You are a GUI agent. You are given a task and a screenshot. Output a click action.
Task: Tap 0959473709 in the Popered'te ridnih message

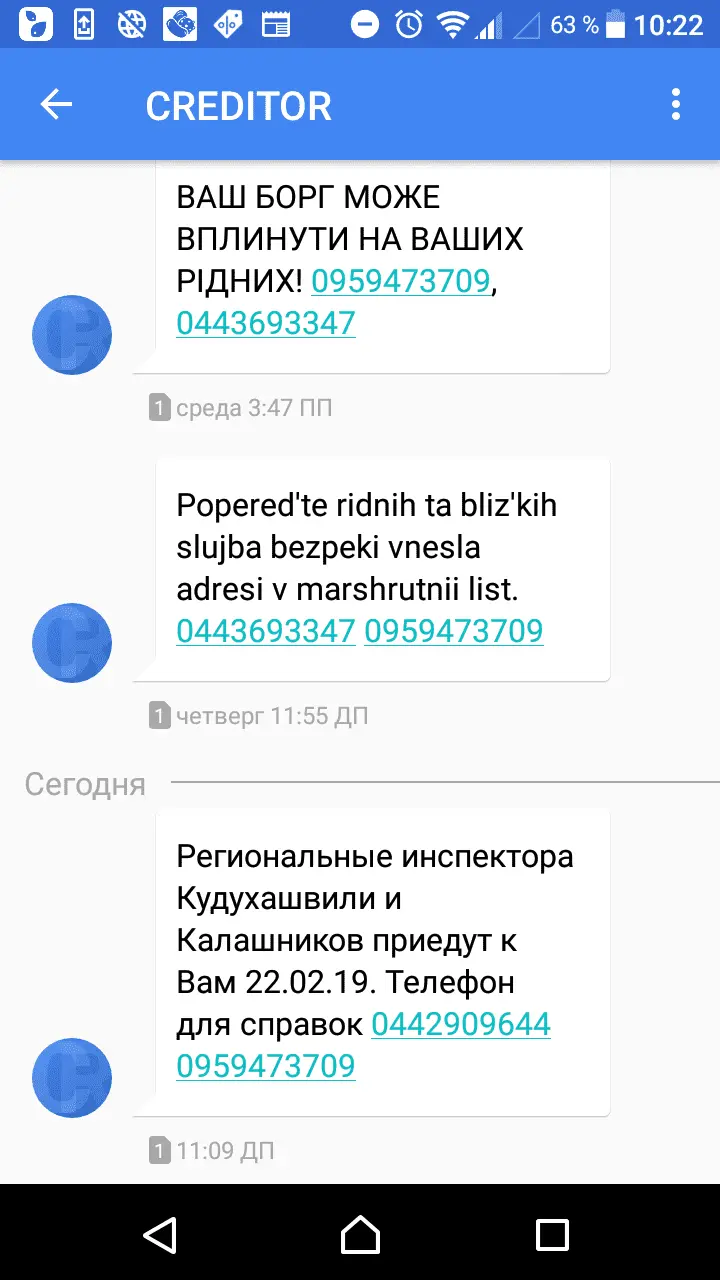point(453,631)
